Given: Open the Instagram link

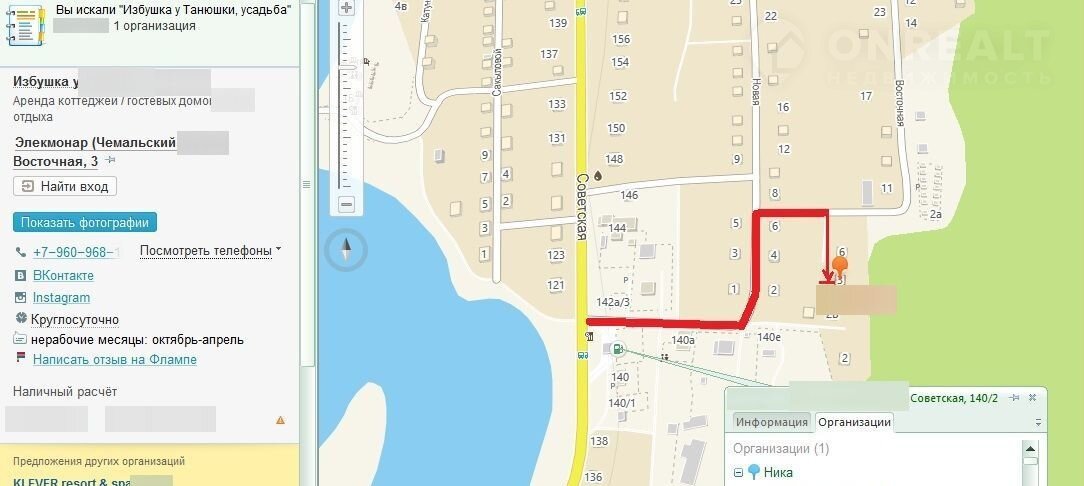Looking at the screenshot, I should coord(61,297).
